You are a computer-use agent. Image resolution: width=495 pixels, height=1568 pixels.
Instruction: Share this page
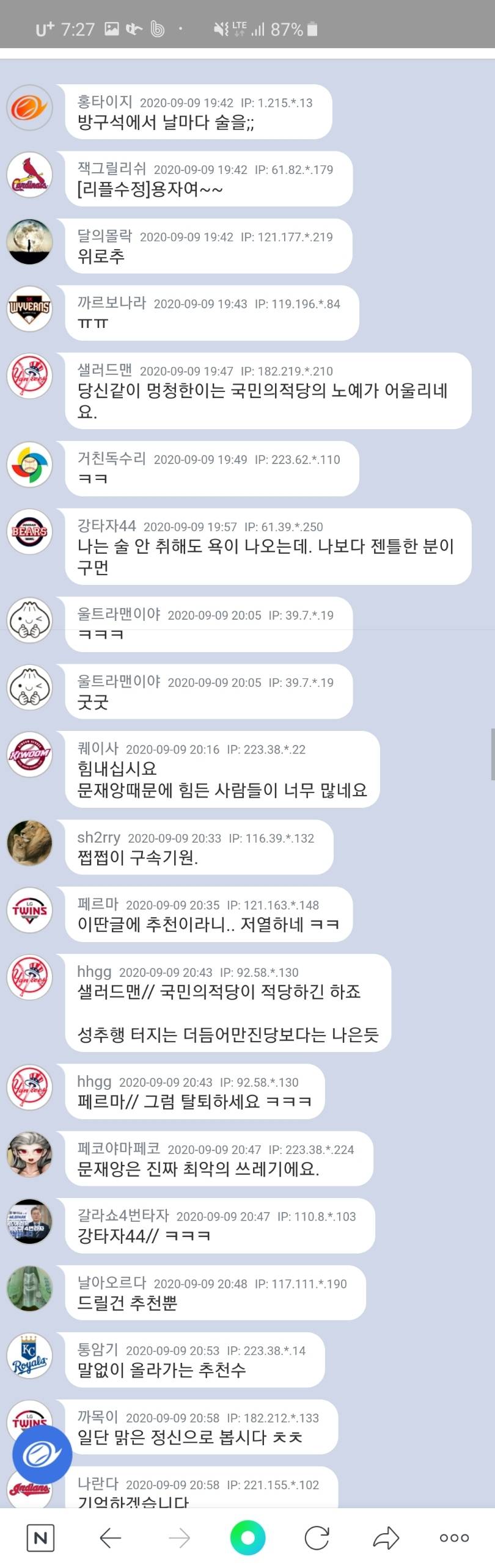pyautogui.click(x=386, y=1537)
